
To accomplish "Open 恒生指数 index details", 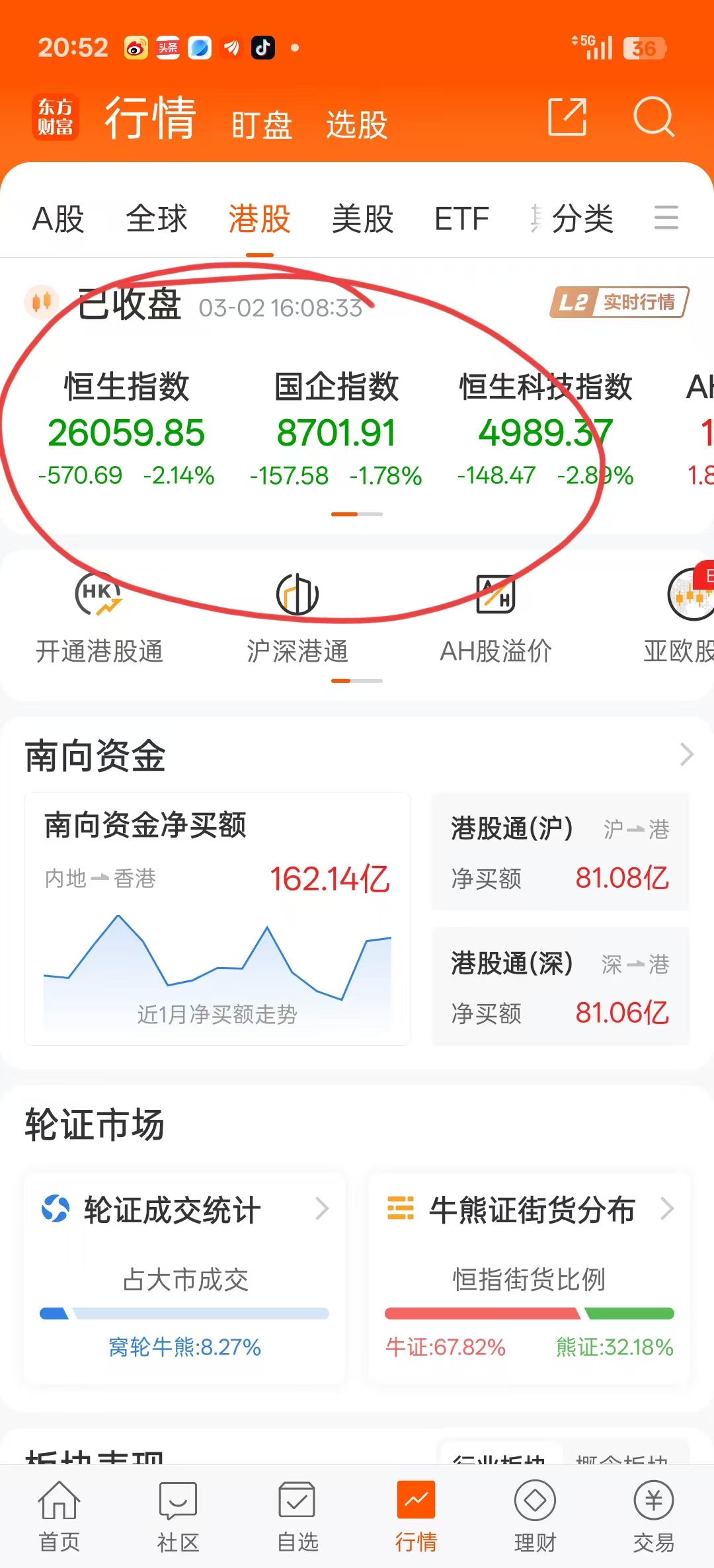I will tap(126, 430).
